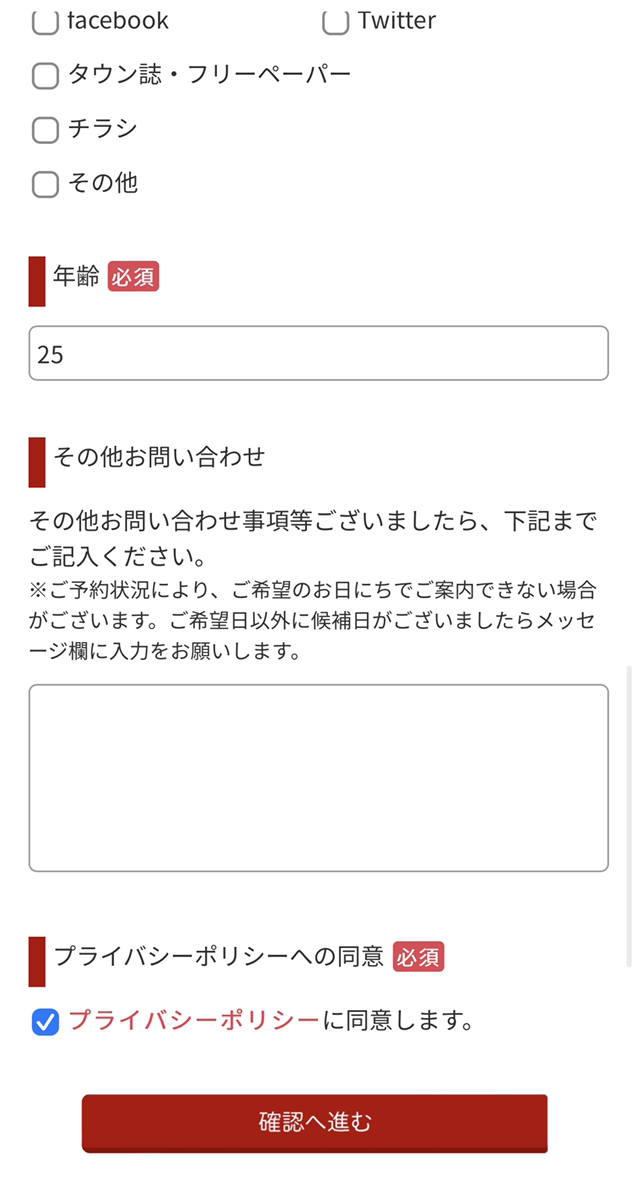Check the Twitter checkbox

click(x=336, y=21)
